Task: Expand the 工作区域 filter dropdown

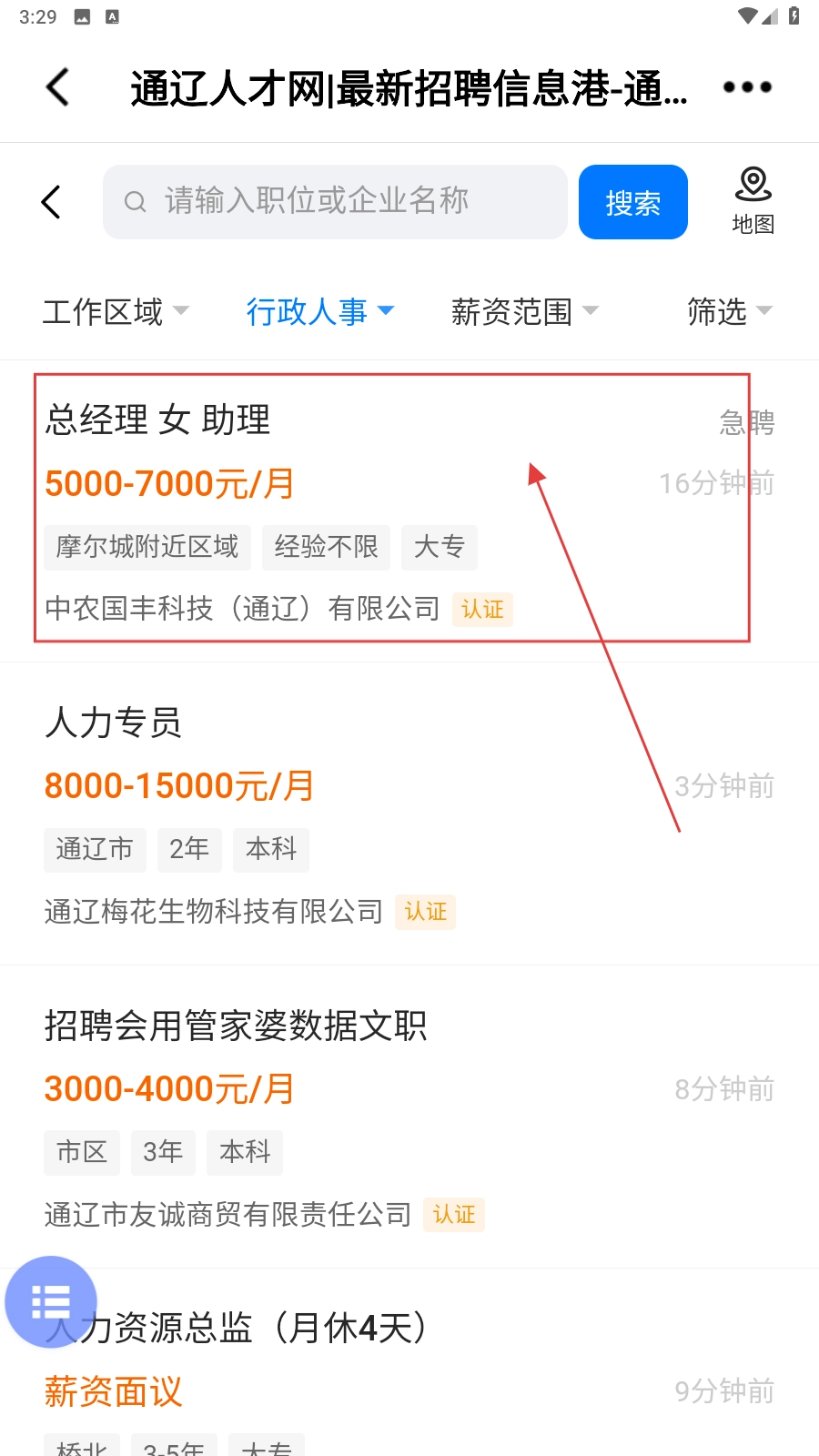Action: click(116, 311)
